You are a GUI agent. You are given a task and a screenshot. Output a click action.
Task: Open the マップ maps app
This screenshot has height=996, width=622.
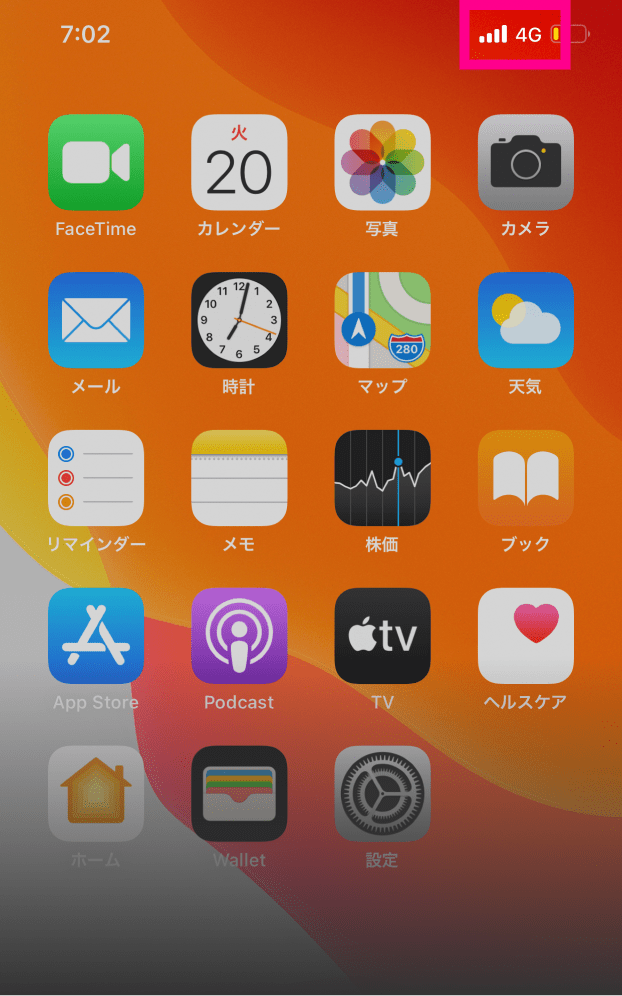pos(382,320)
